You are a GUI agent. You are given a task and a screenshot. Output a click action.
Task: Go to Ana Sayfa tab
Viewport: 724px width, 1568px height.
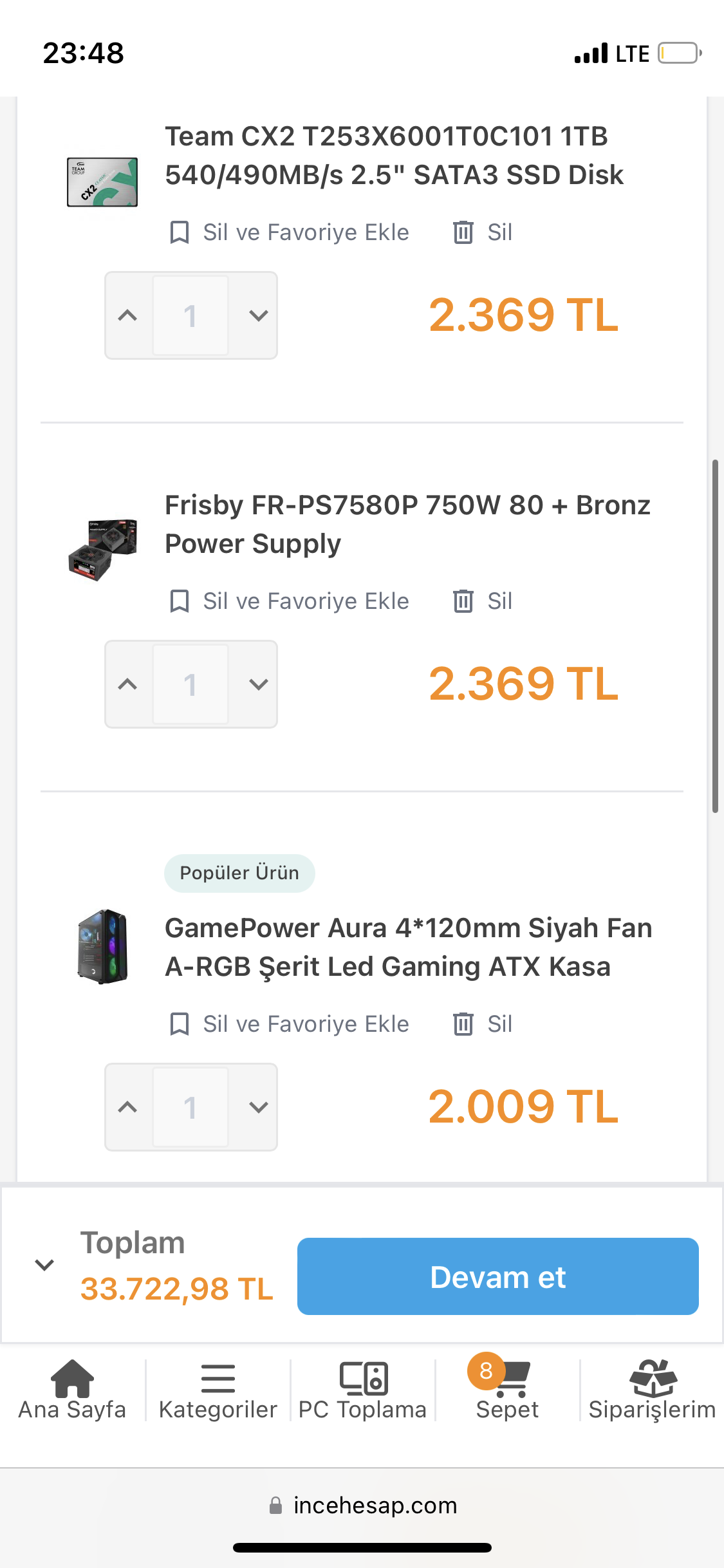pyautogui.click(x=72, y=1390)
